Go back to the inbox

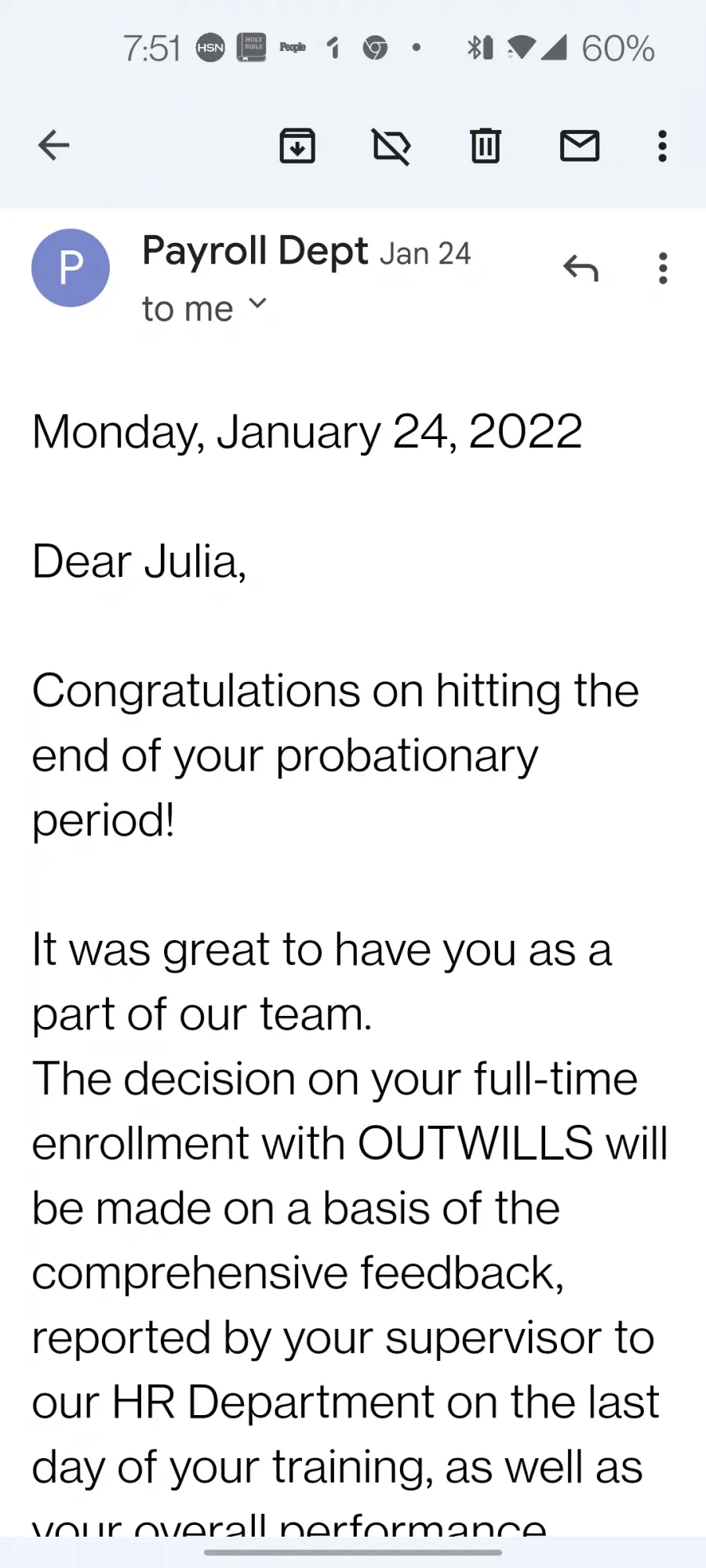[53, 145]
